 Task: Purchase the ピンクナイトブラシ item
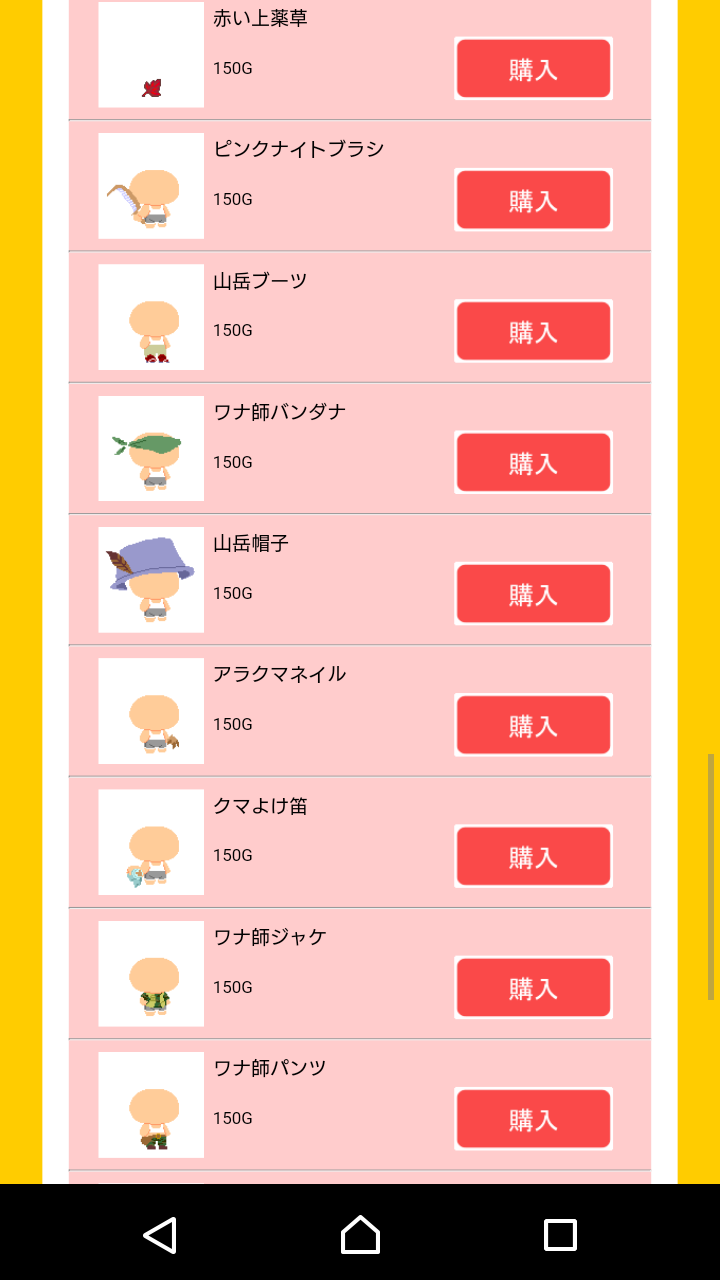[x=533, y=200]
